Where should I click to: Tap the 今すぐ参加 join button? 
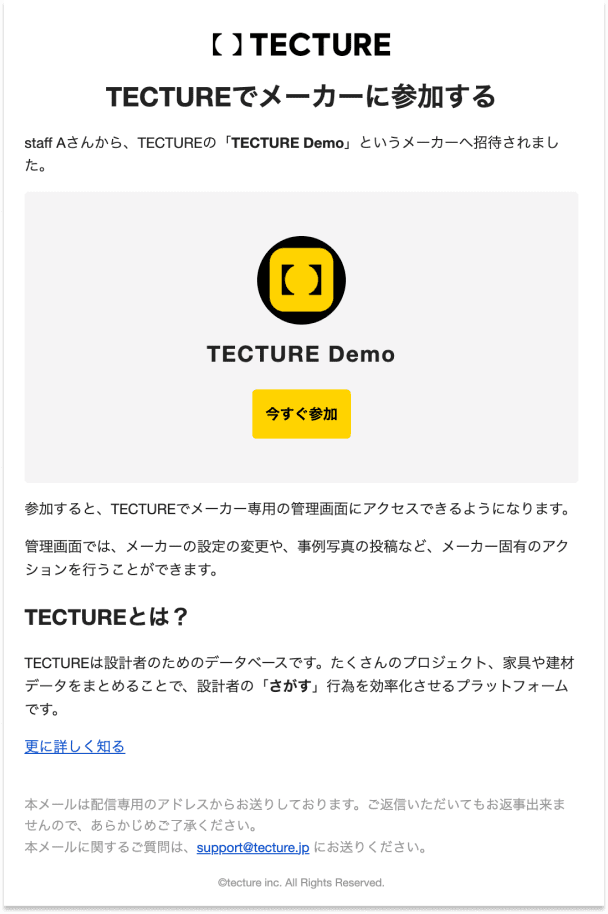301,413
